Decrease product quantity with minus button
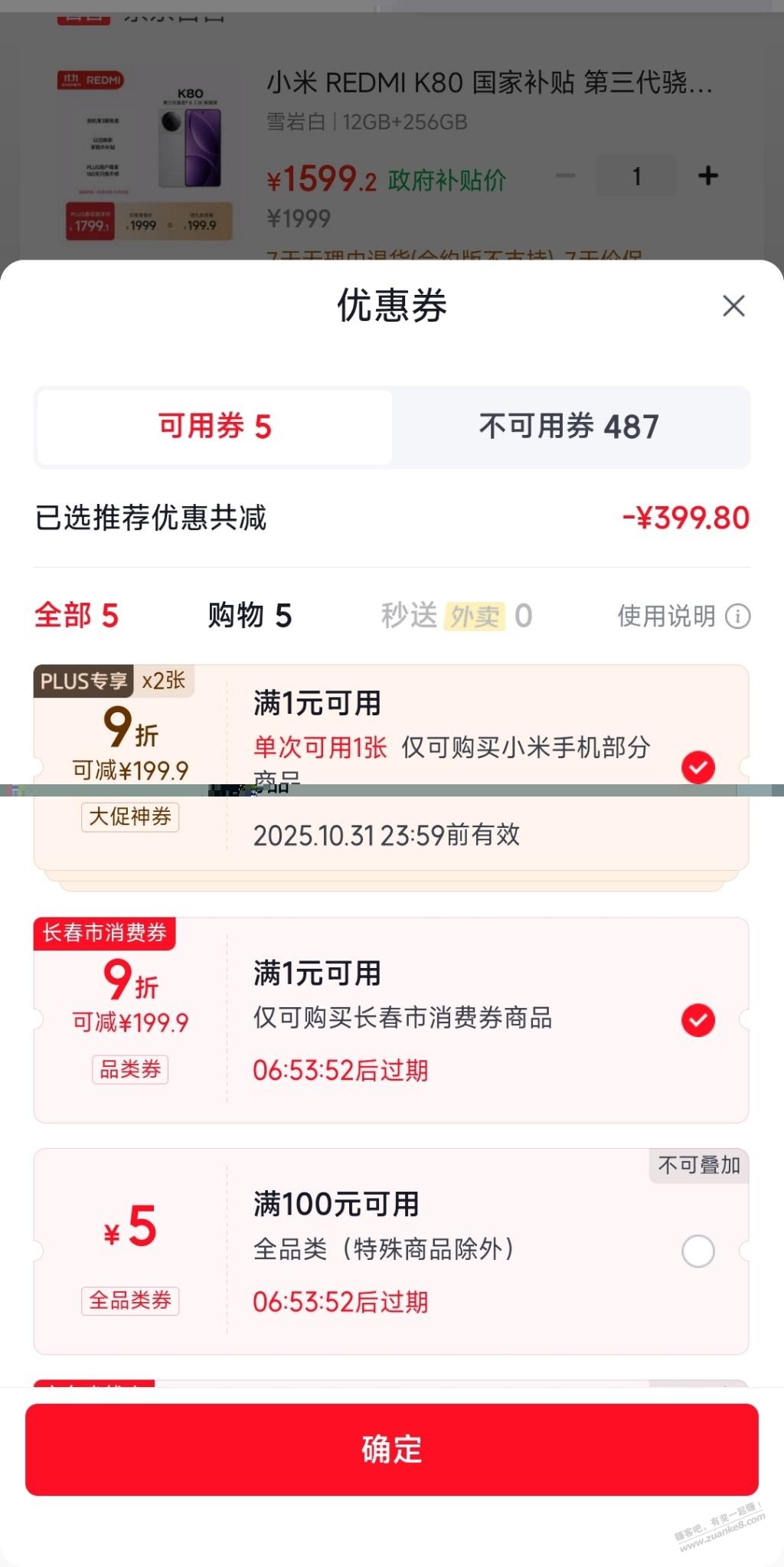Viewport: 784px width, 1567px height. pyautogui.click(x=566, y=176)
